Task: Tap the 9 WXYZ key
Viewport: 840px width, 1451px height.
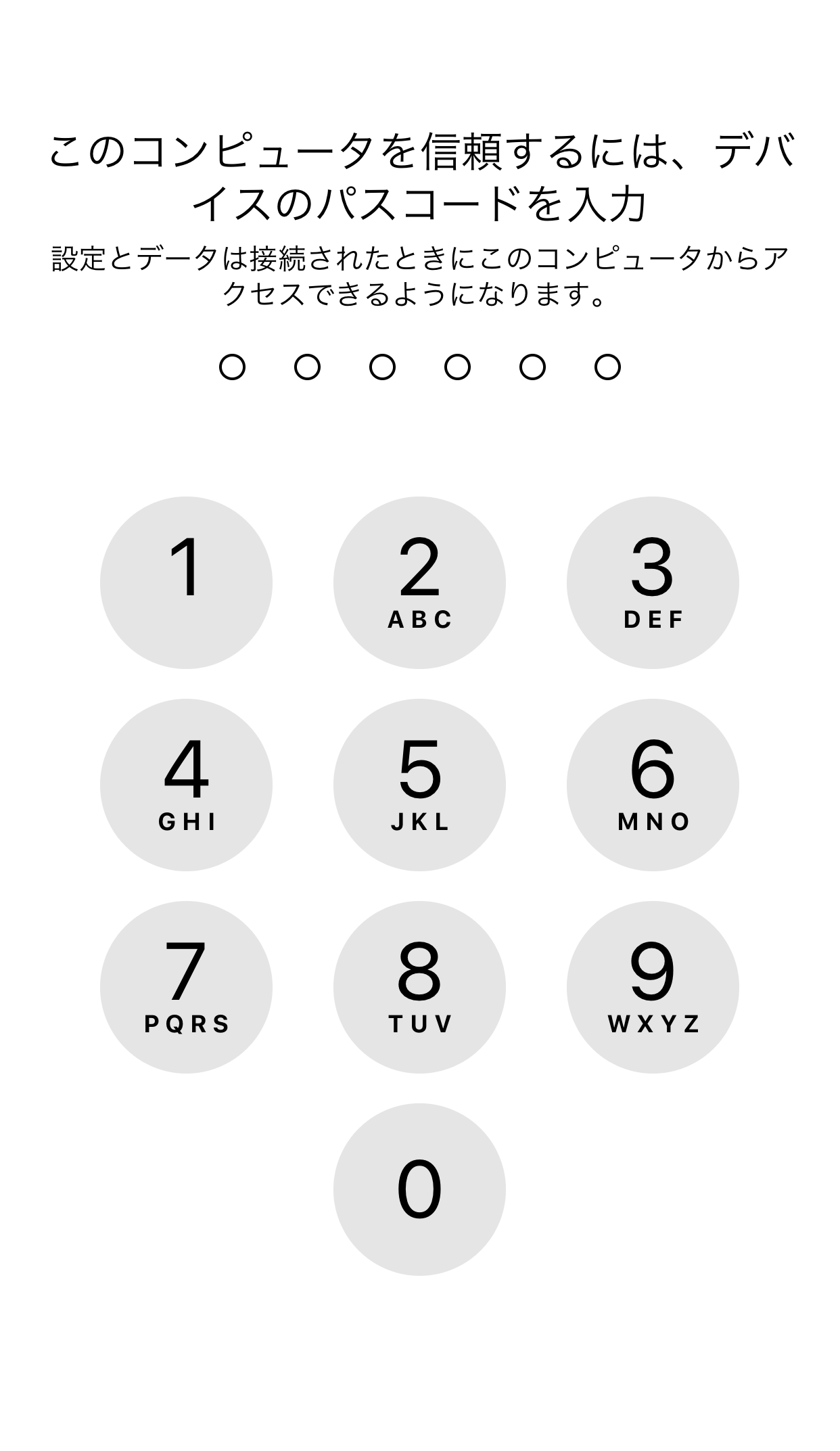Action: [x=653, y=987]
